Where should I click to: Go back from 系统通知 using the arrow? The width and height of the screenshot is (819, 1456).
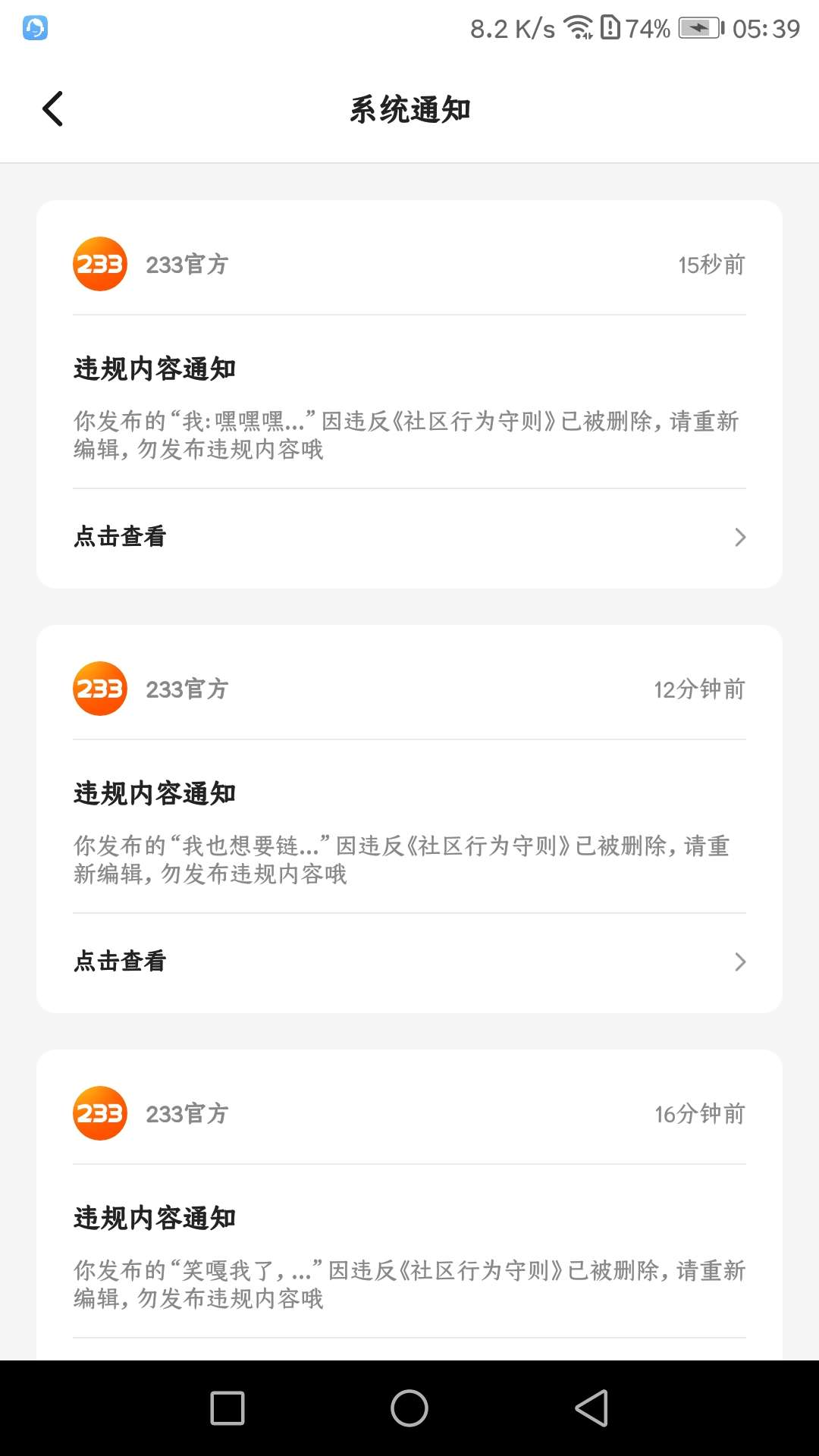52,108
